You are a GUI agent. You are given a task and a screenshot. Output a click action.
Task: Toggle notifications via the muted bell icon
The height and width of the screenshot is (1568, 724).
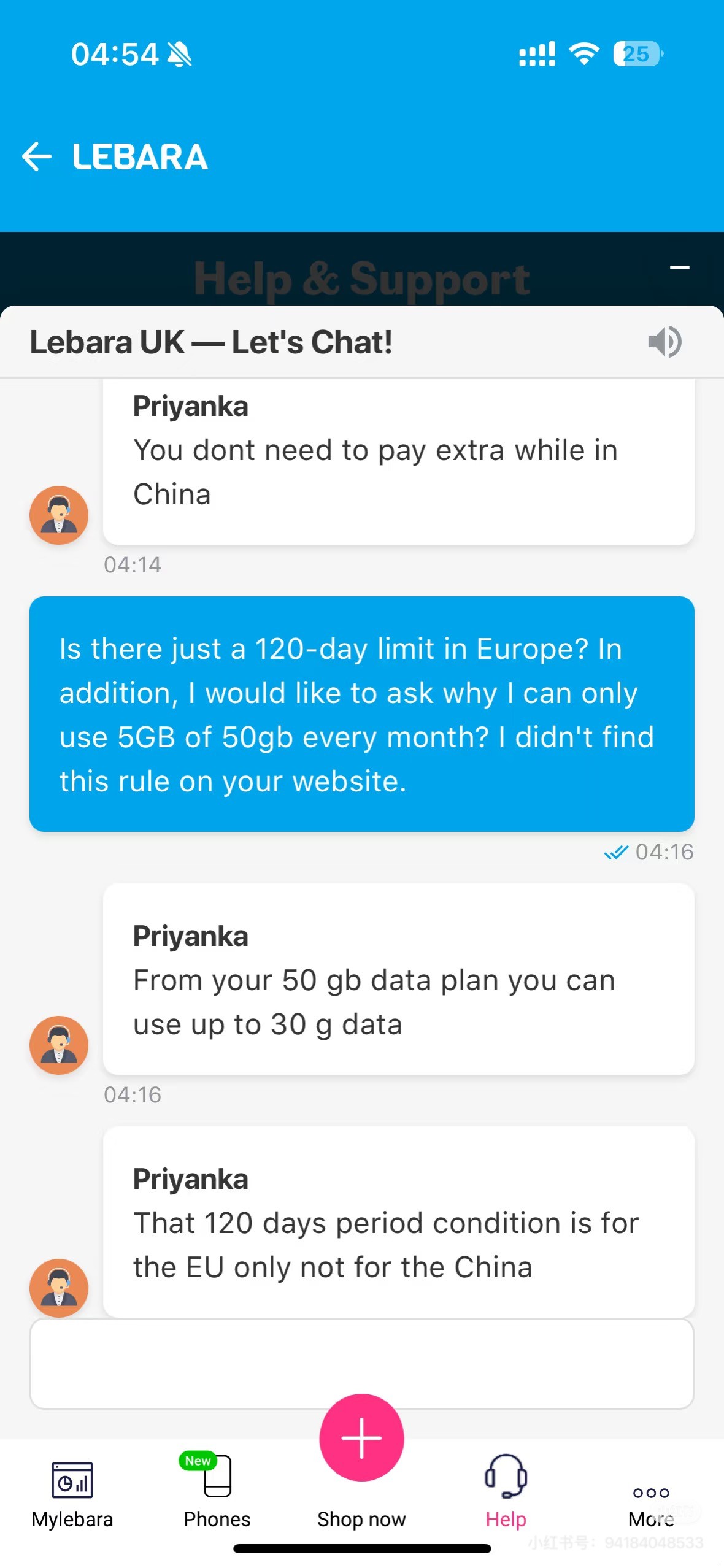[x=180, y=54]
